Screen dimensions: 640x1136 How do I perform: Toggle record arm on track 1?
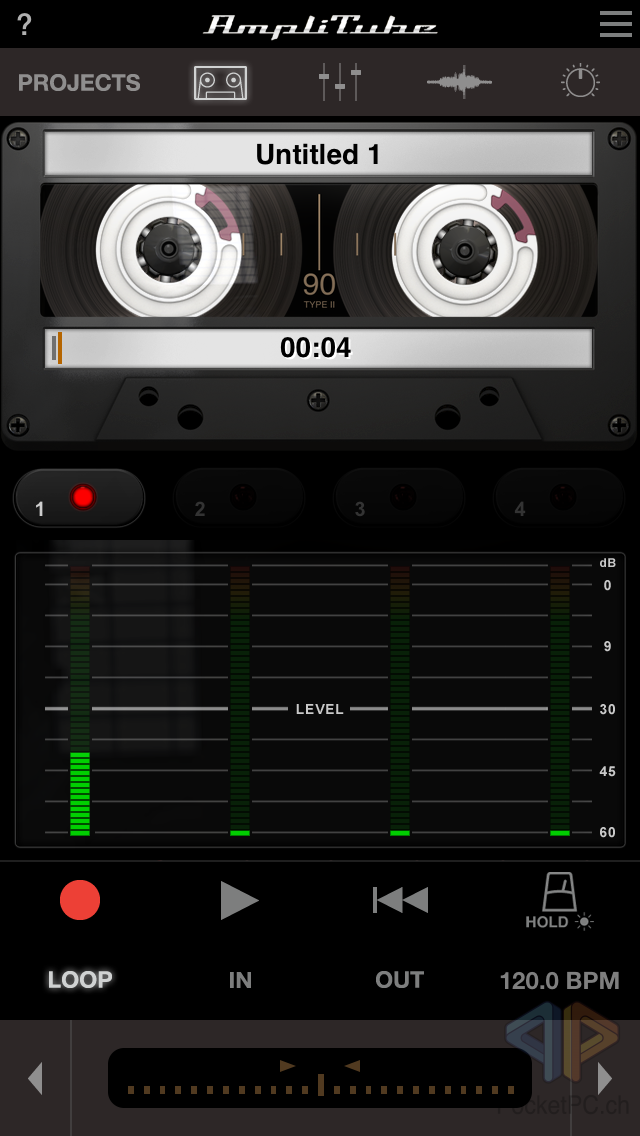coord(80,497)
